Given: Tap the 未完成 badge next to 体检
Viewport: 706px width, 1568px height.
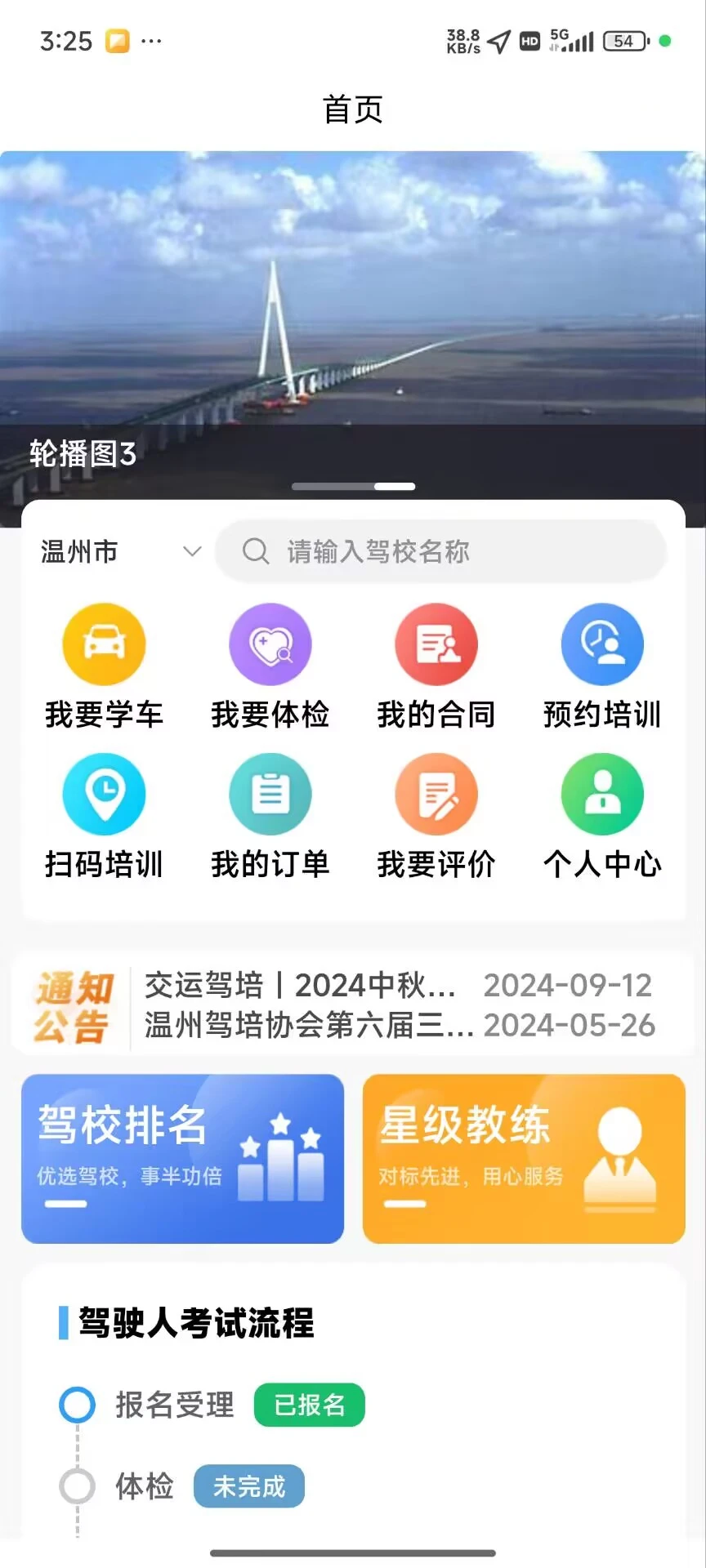Looking at the screenshot, I should coord(248,1486).
